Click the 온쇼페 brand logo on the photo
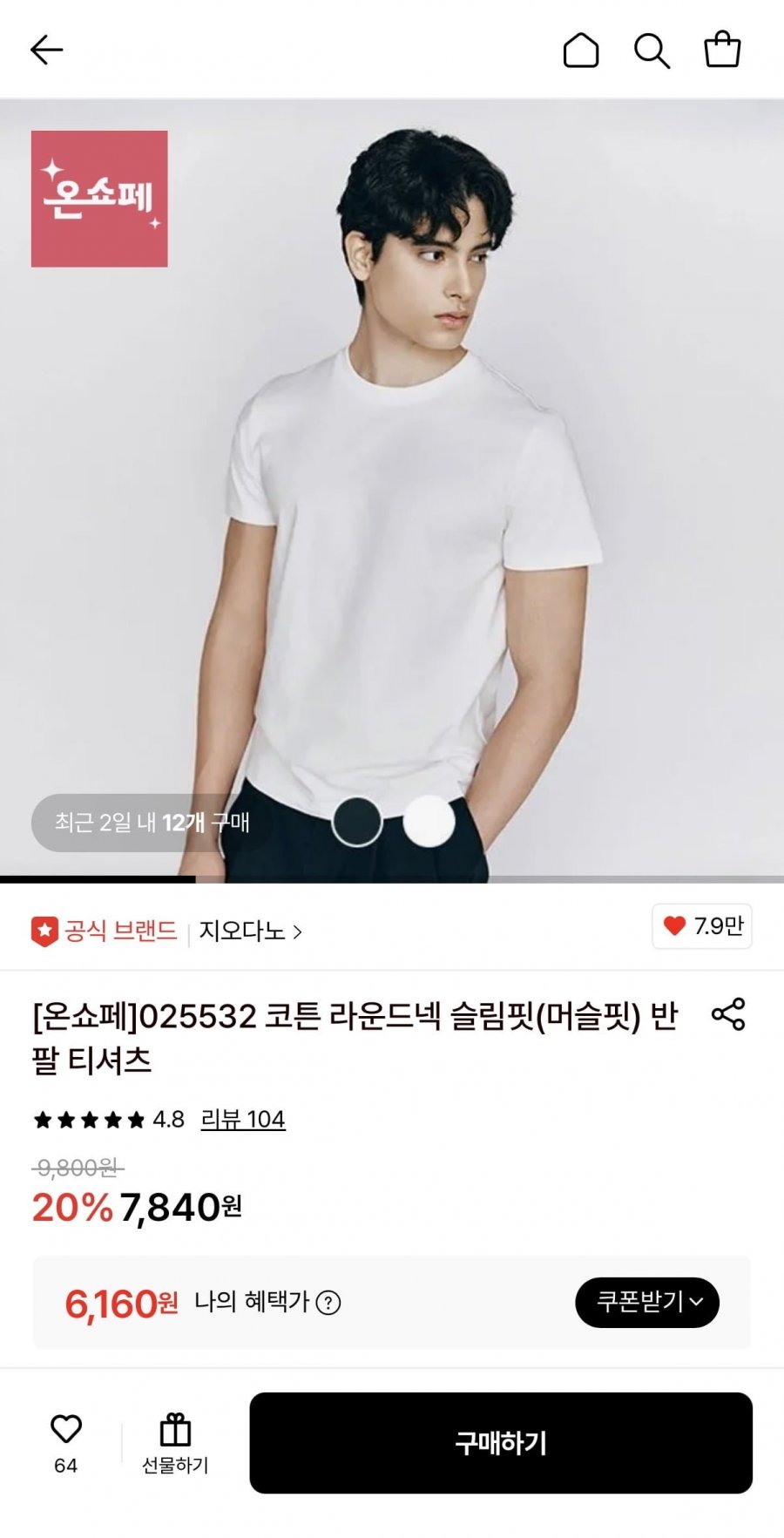Screen dimensions: 784x1538 tap(98, 198)
